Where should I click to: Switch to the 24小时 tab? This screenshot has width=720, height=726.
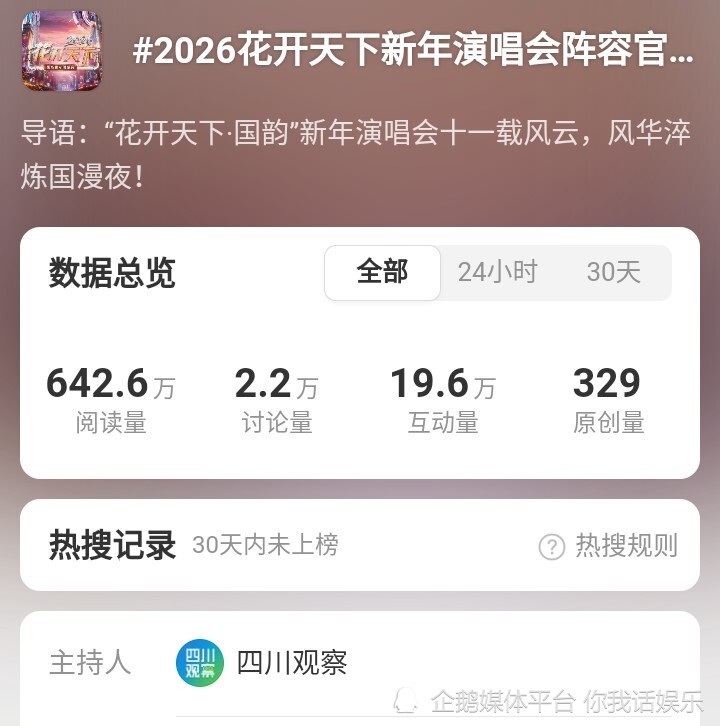(x=498, y=271)
